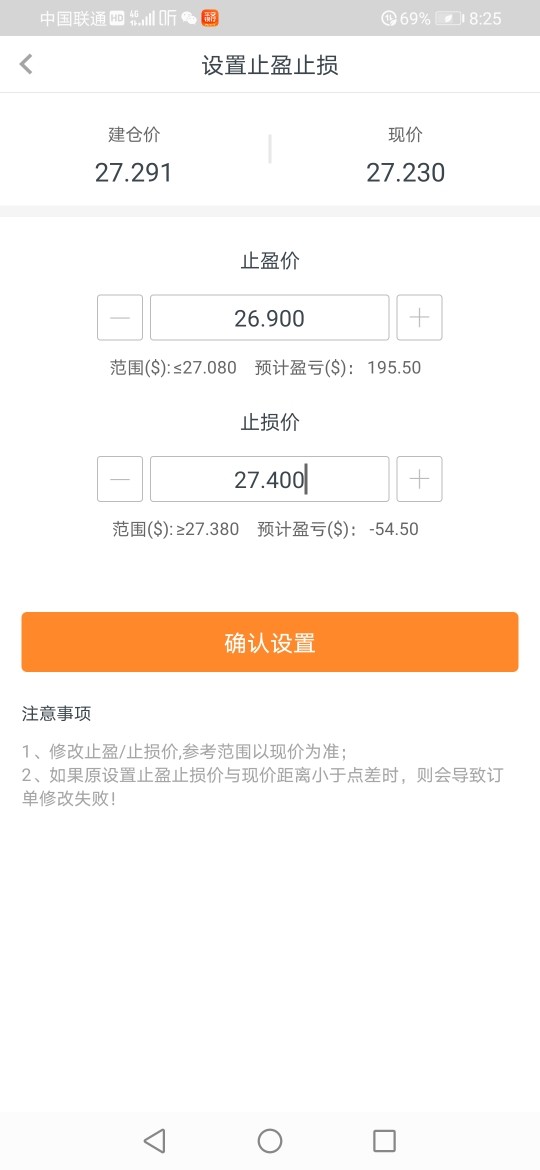The height and width of the screenshot is (1170, 540).
Task: Decrease the 止损价 with minus button
Action: tap(120, 479)
